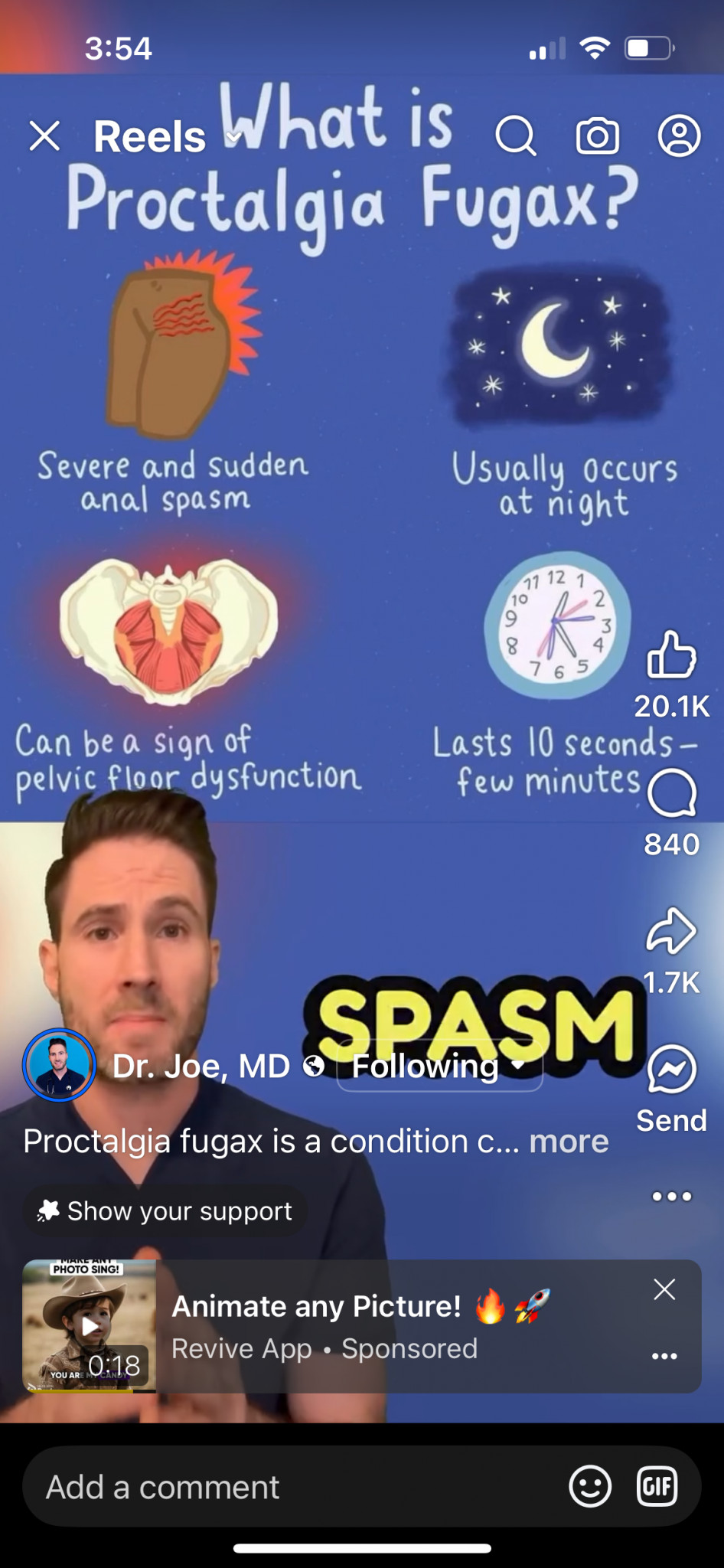
Task: Open the emoji picker in comment bar
Action: pyautogui.click(x=590, y=1487)
